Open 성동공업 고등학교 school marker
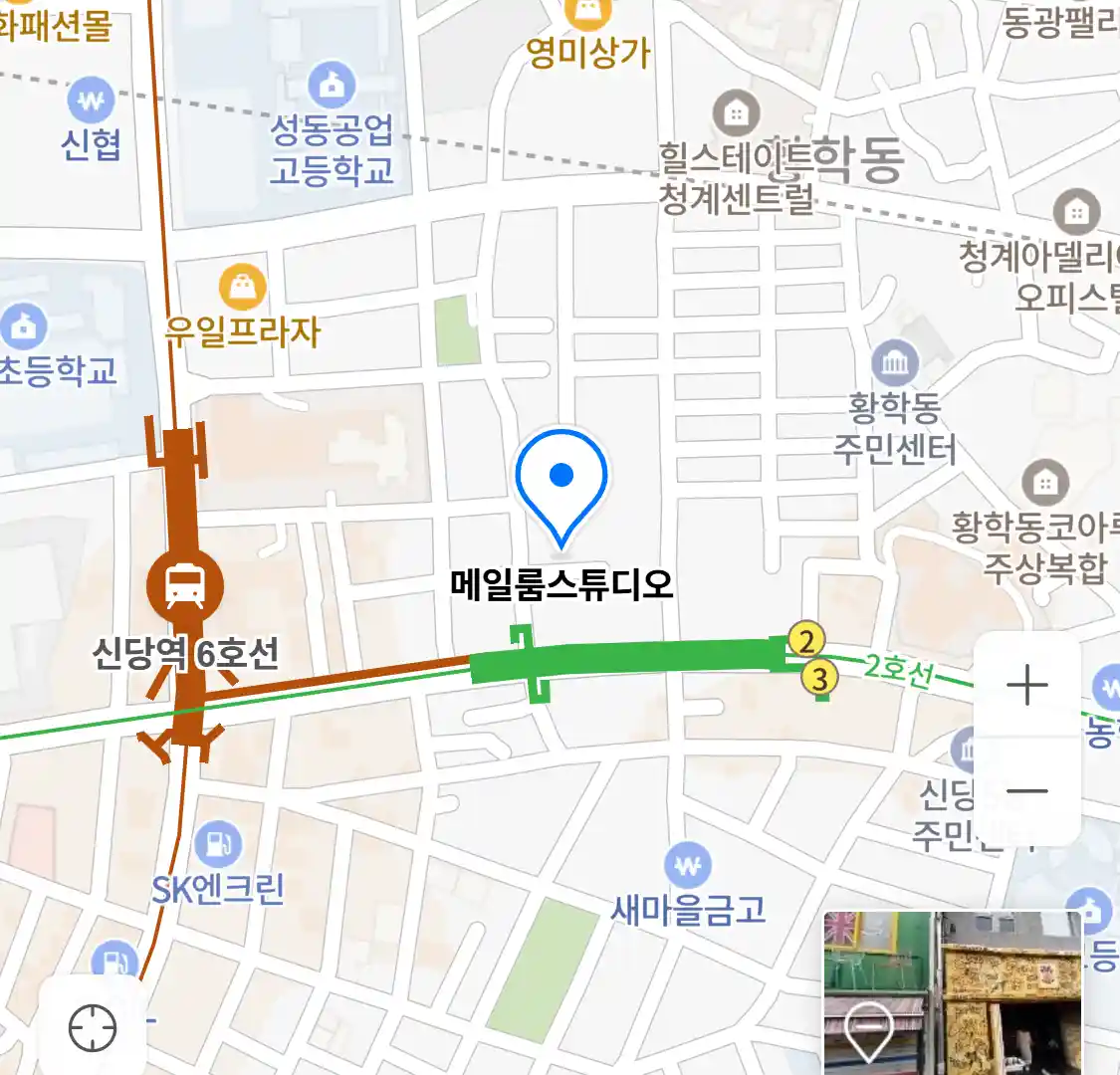 (332, 87)
